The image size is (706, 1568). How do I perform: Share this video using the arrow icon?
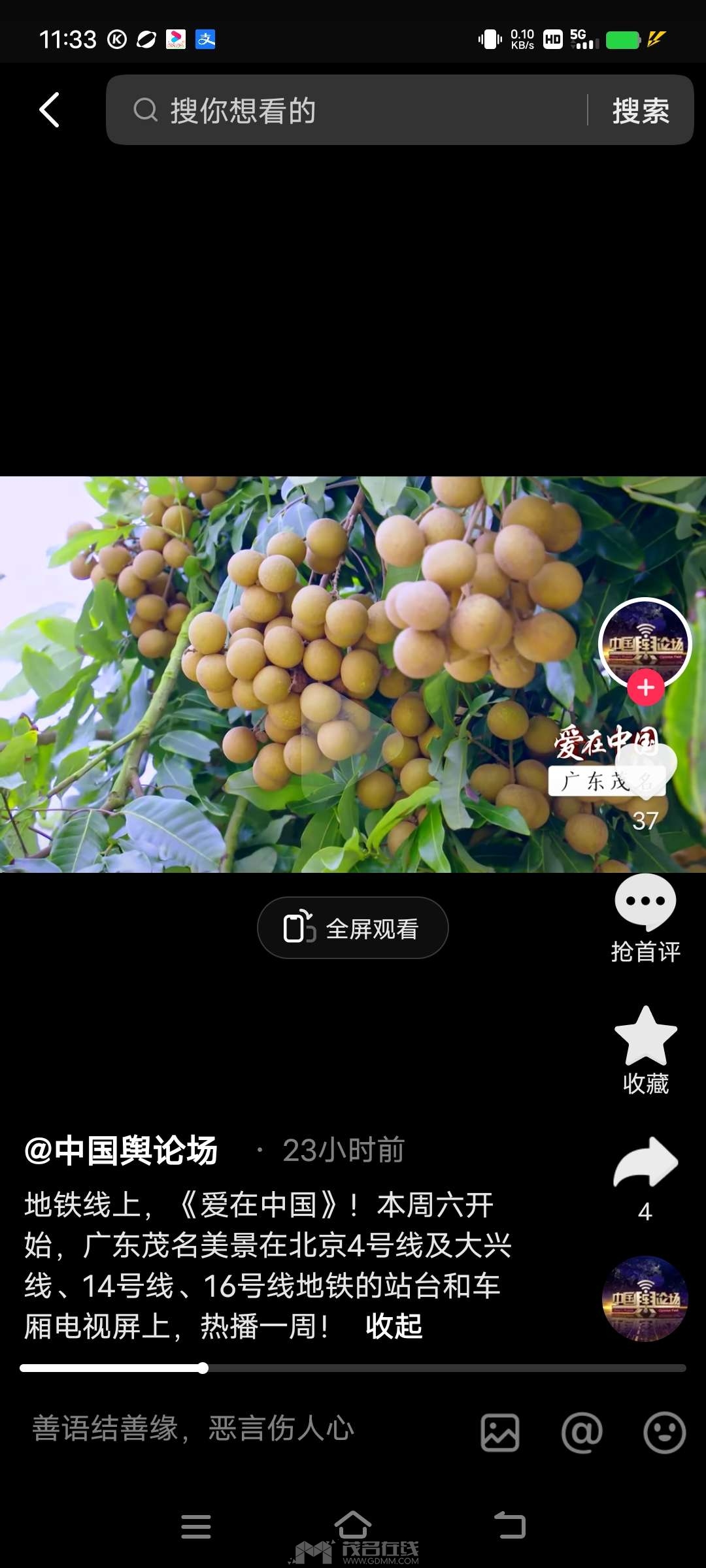[645, 1163]
